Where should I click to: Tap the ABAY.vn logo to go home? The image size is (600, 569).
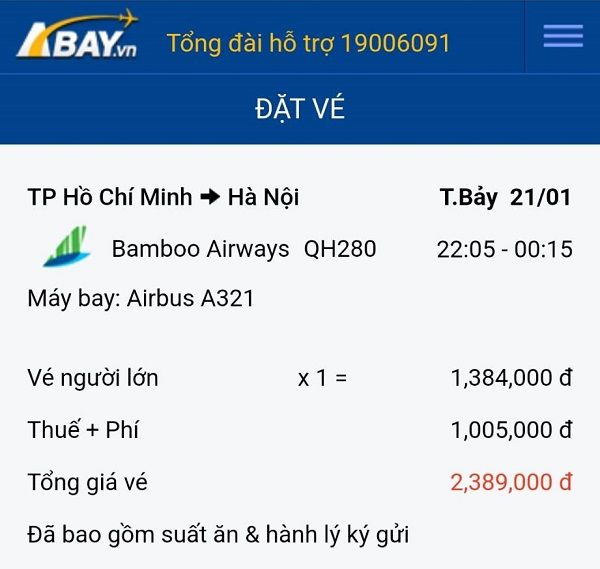pos(77,35)
